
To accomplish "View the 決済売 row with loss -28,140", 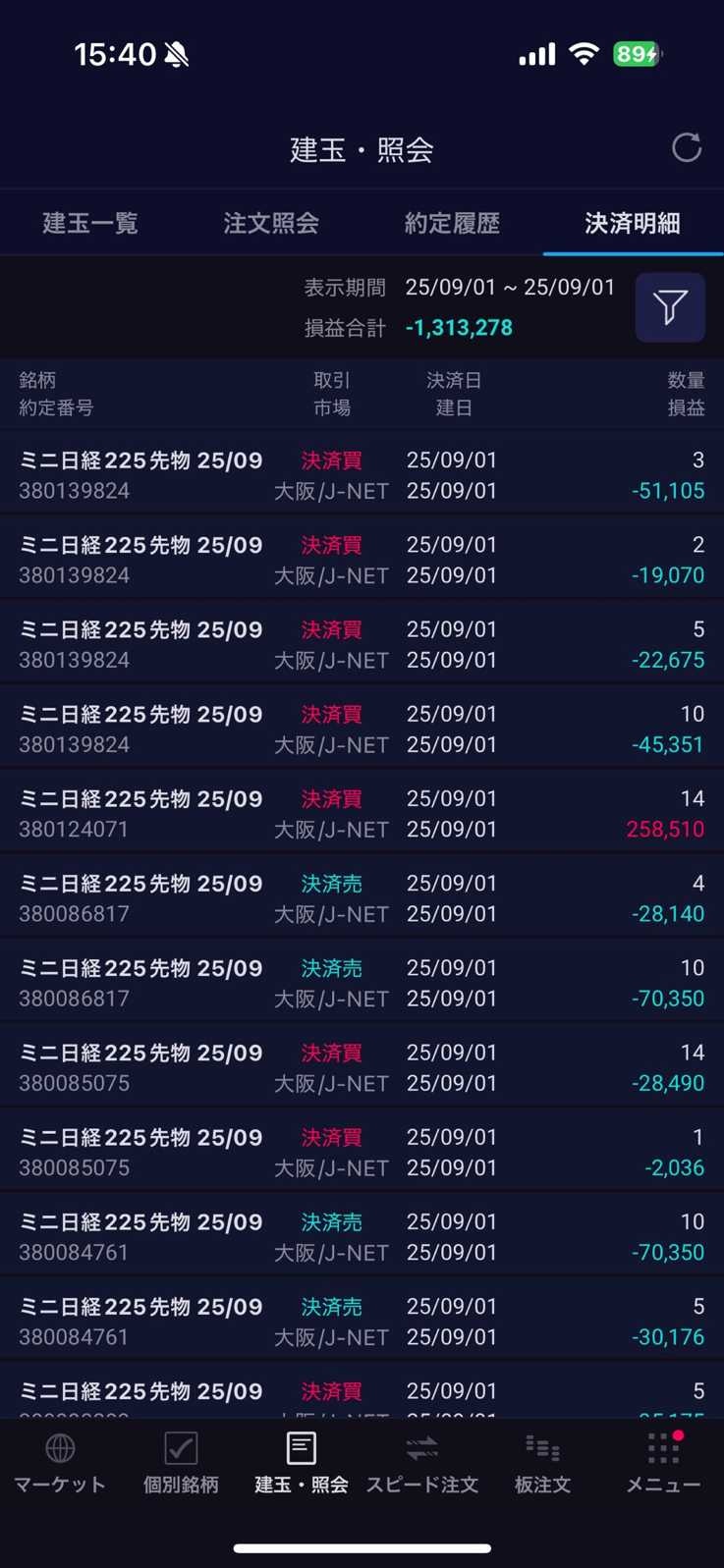I will pos(362,898).
